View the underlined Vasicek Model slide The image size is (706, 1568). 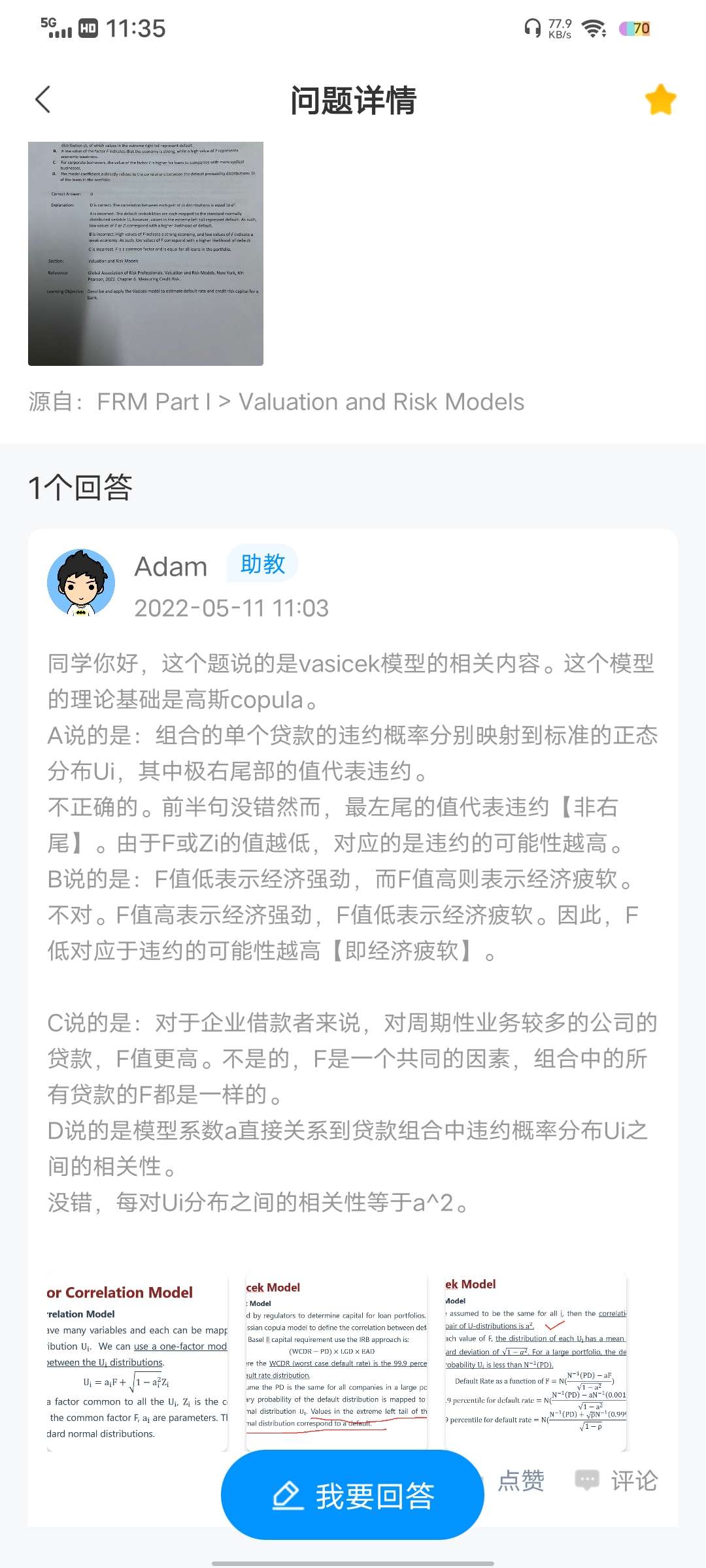pyautogui.click(x=336, y=1362)
